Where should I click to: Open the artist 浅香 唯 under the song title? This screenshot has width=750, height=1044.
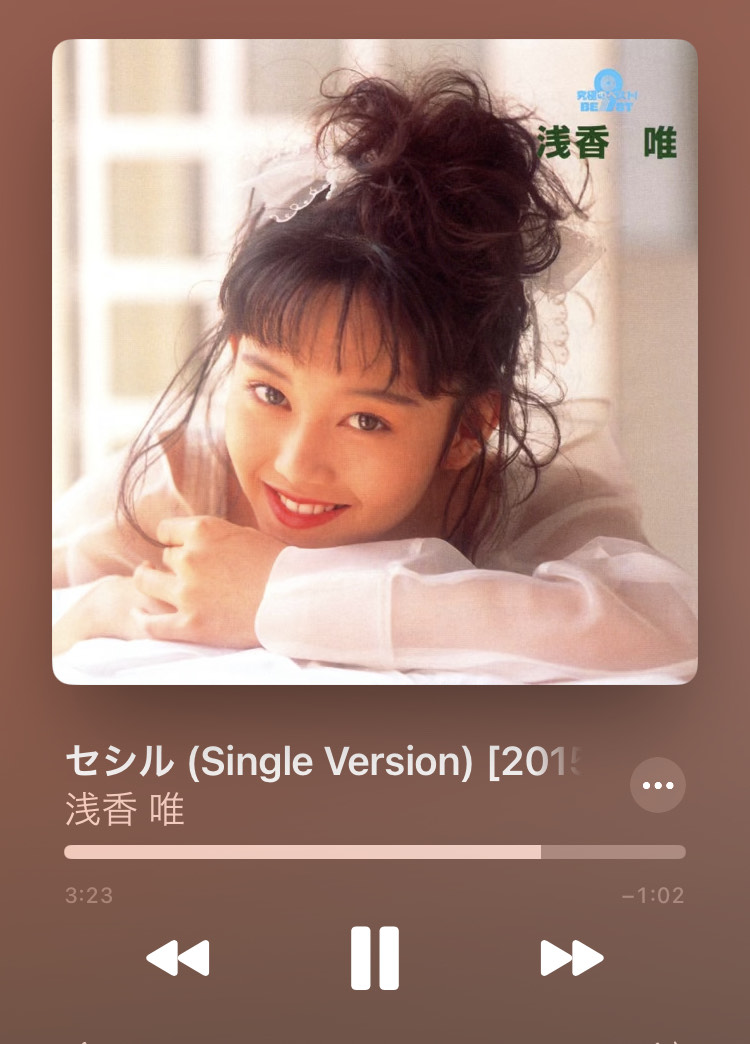tap(125, 810)
